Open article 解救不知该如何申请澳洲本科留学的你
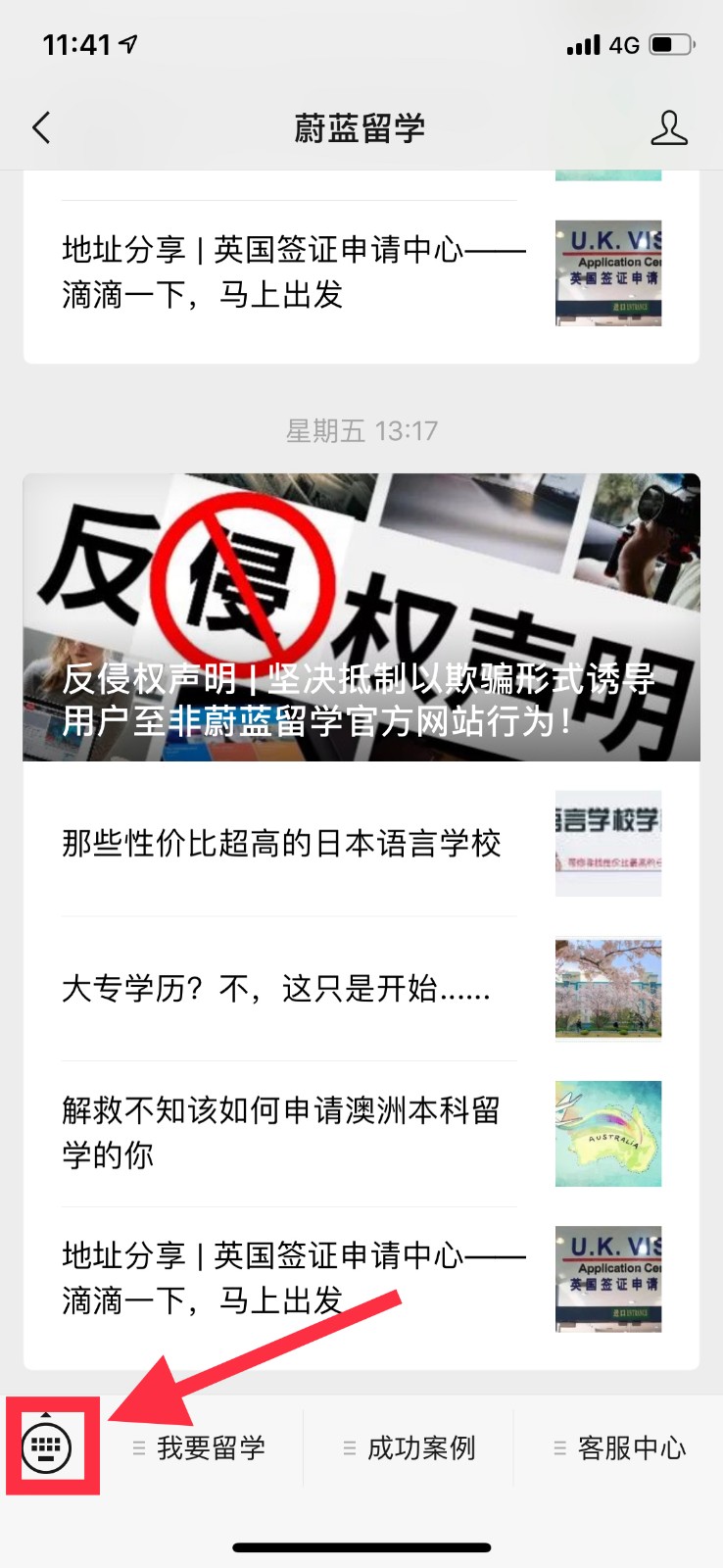 point(361,1133)
